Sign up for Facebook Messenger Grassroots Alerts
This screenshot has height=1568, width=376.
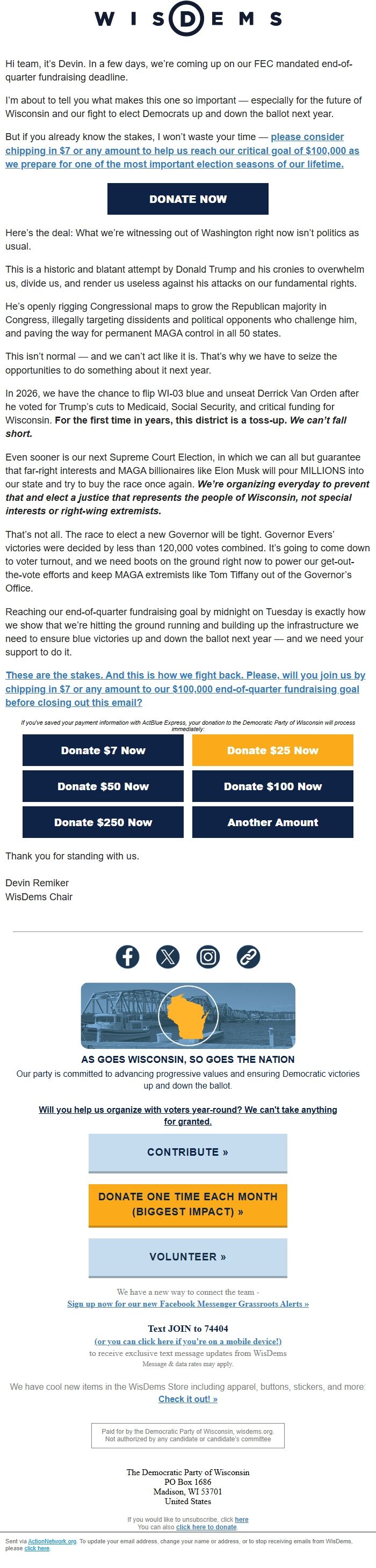[187, 1304]
